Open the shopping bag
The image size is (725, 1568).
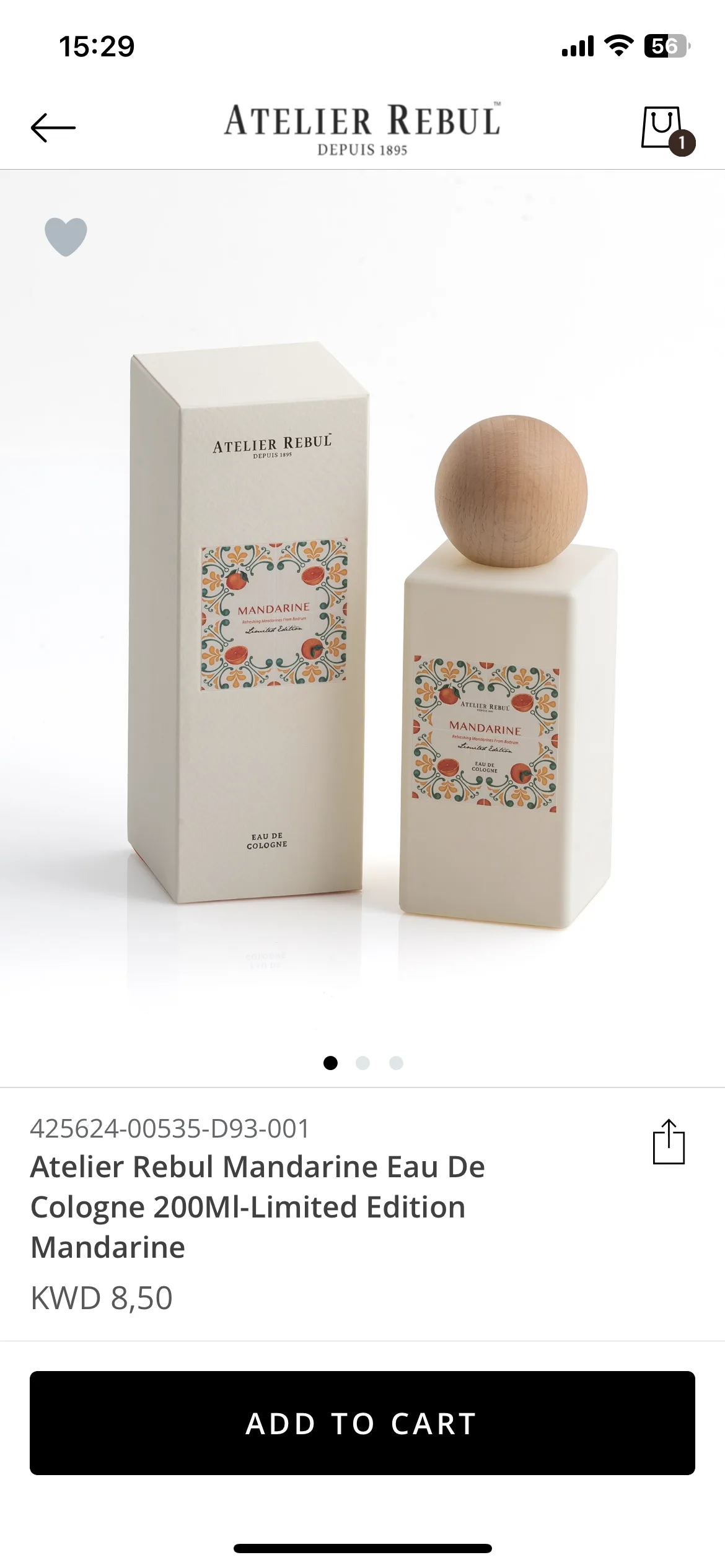click(x=665, y=129)
